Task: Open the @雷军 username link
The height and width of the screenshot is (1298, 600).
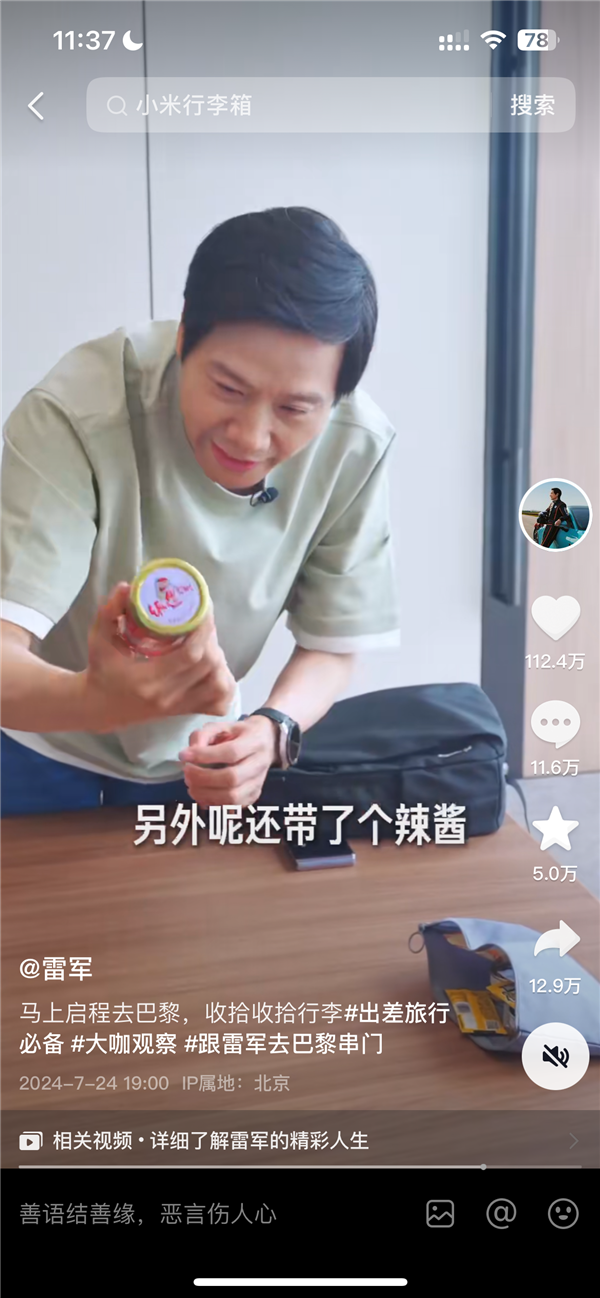Action: click(56, 968)
